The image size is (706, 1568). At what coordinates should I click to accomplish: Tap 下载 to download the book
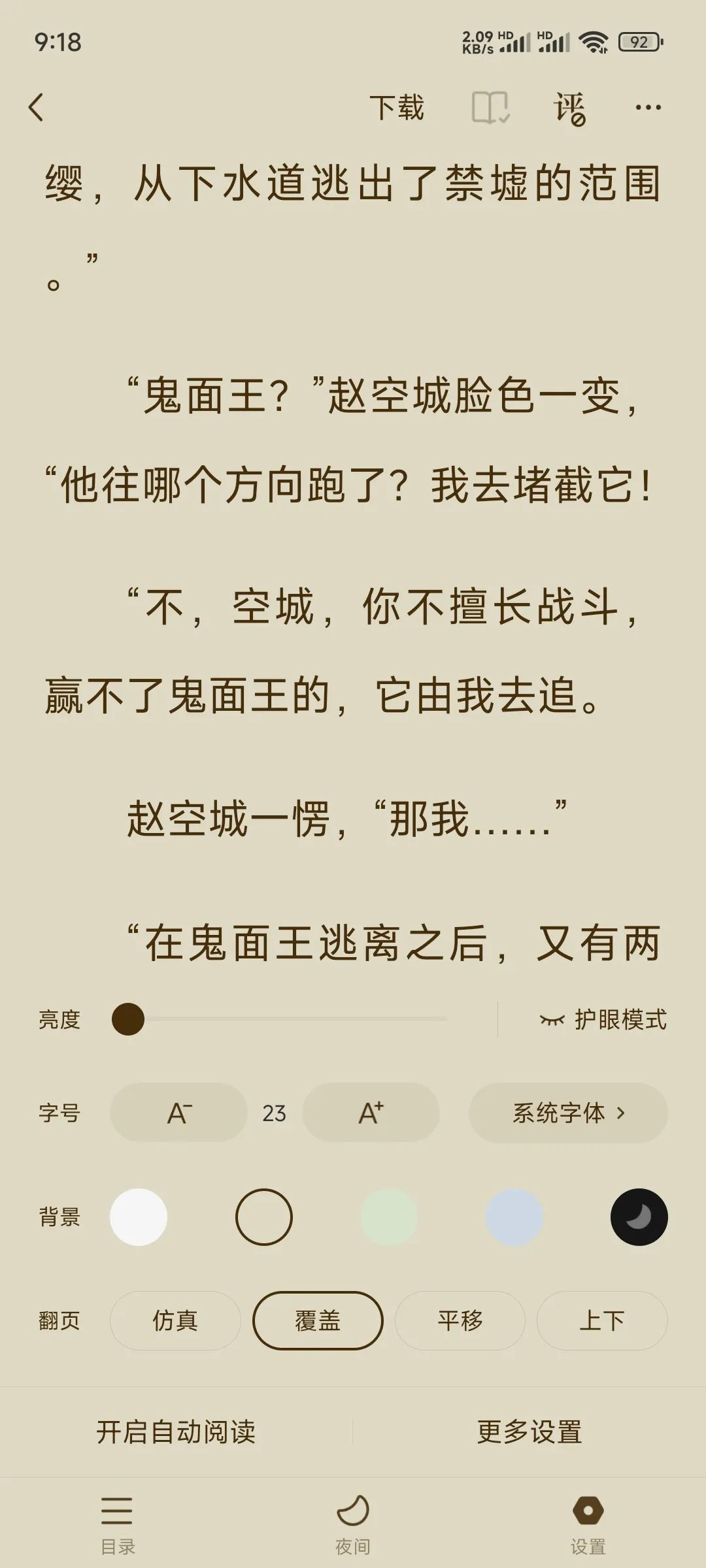(397, 107)
